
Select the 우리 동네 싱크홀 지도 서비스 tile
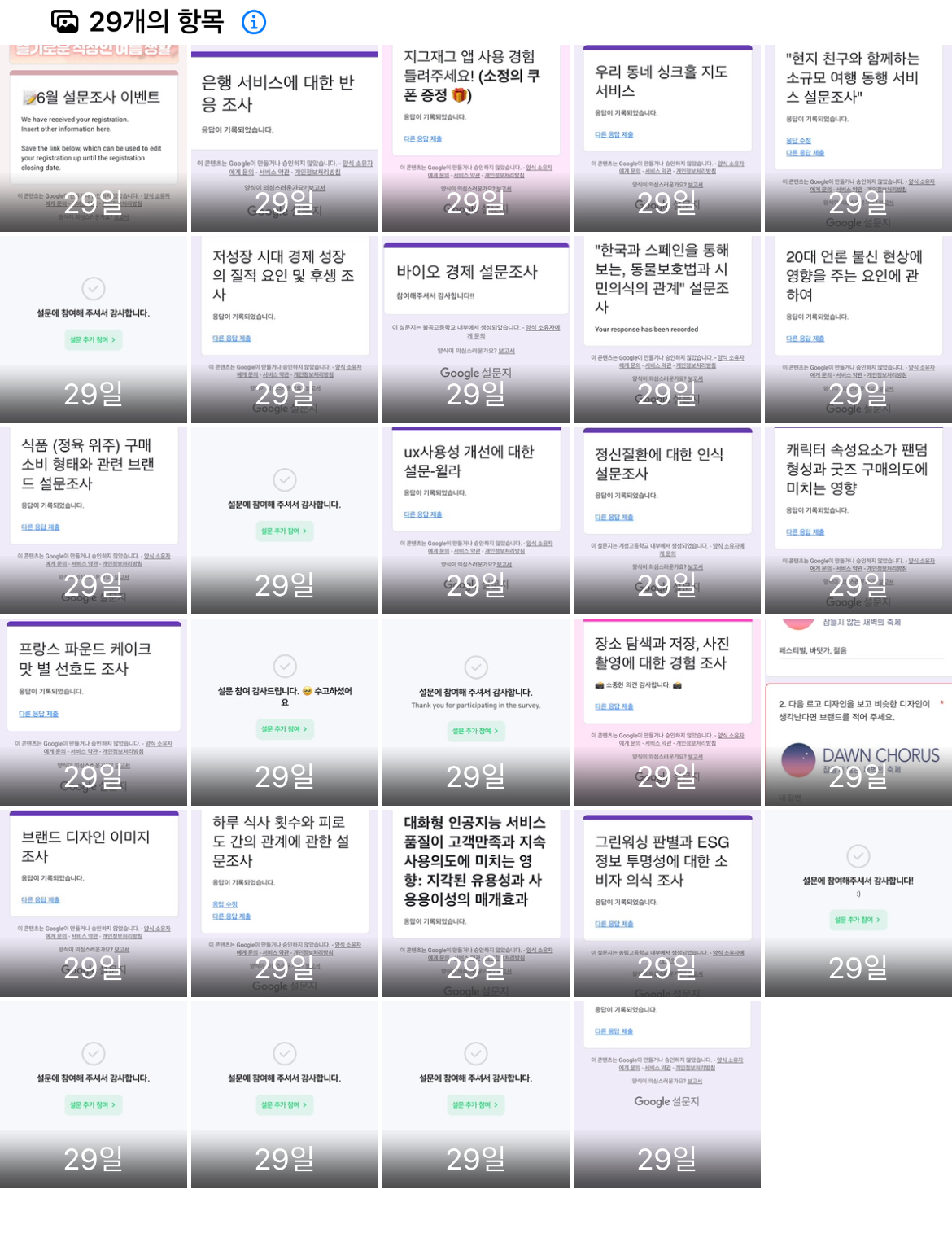667,138
